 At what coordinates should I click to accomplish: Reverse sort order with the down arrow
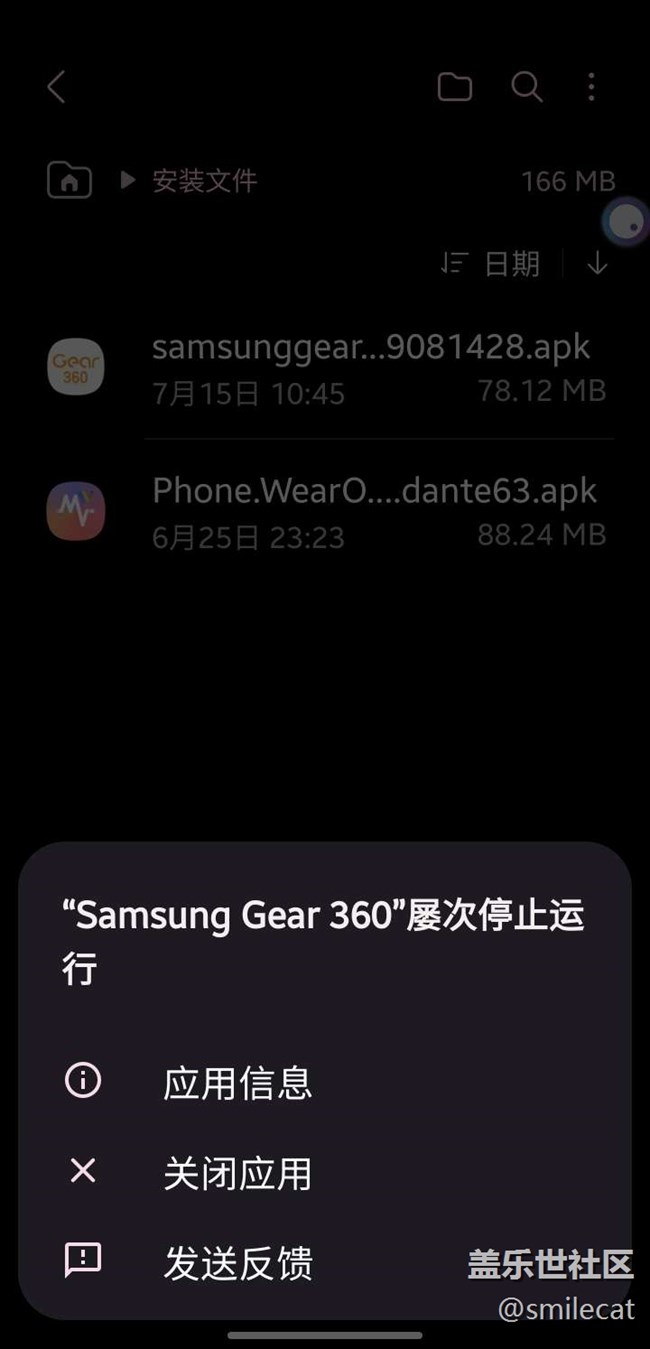597,264
